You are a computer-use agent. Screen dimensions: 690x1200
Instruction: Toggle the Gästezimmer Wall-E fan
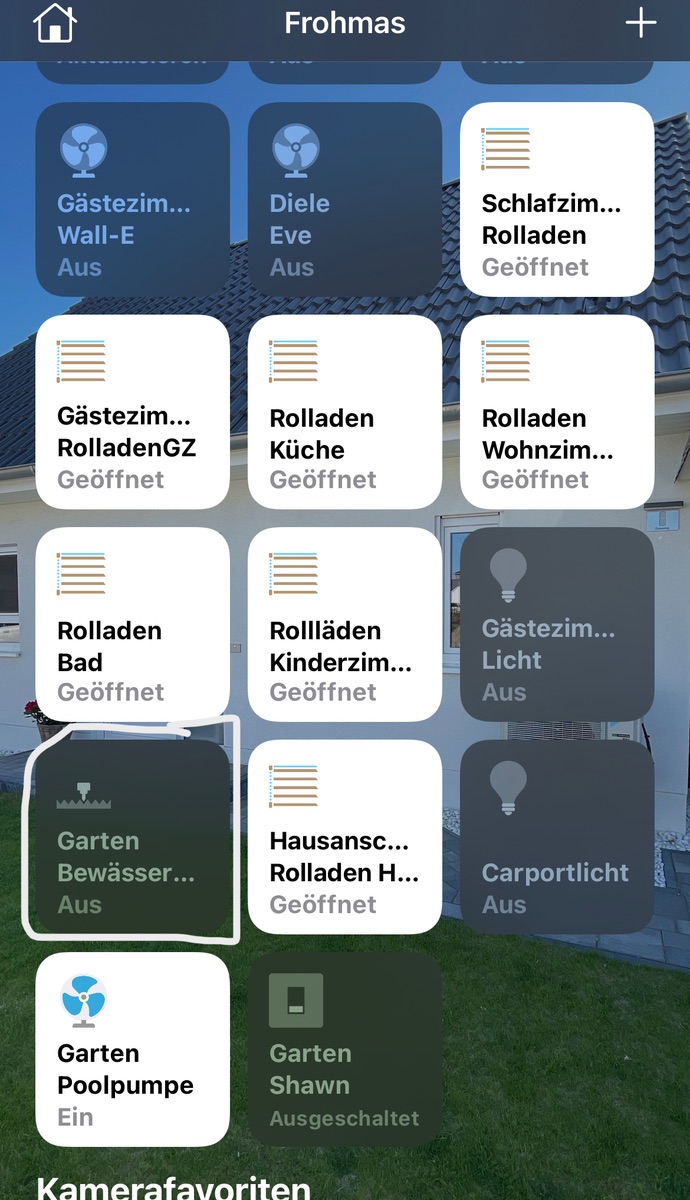(132, 199)
